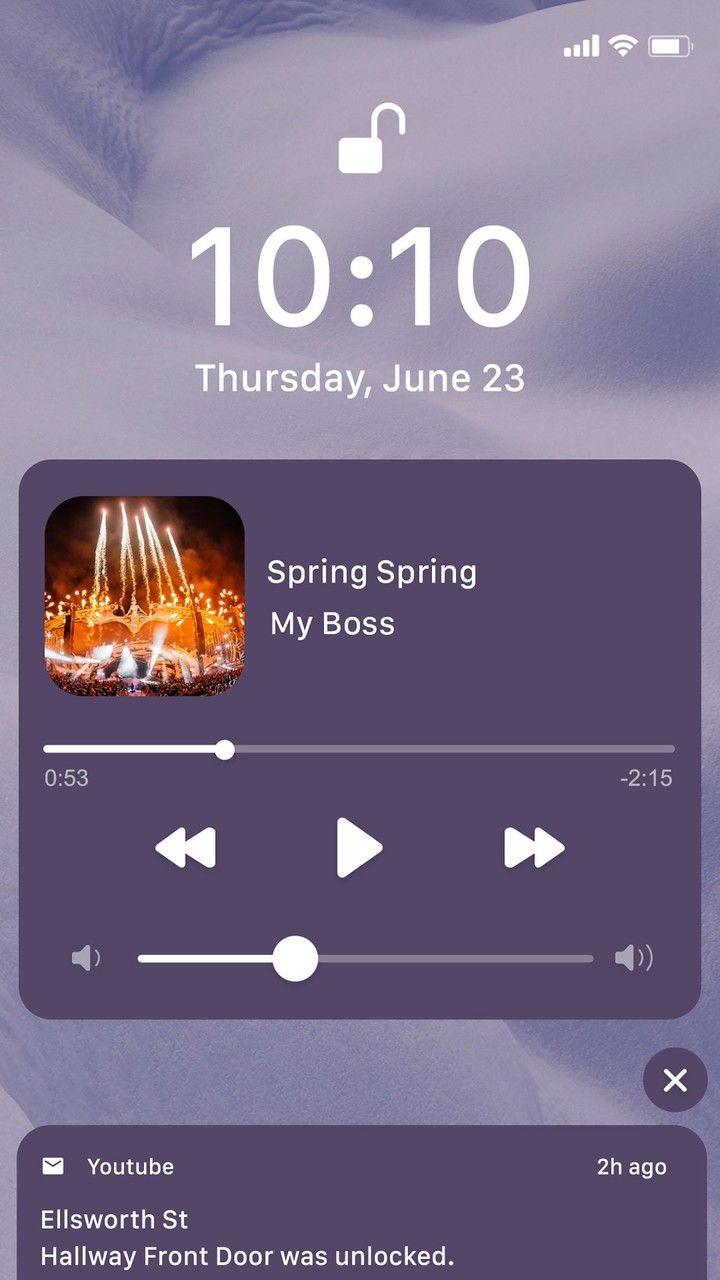This screenshot has width=720, height=1280.
Task: Skip to the next track
Action: [x=534, y=848]
